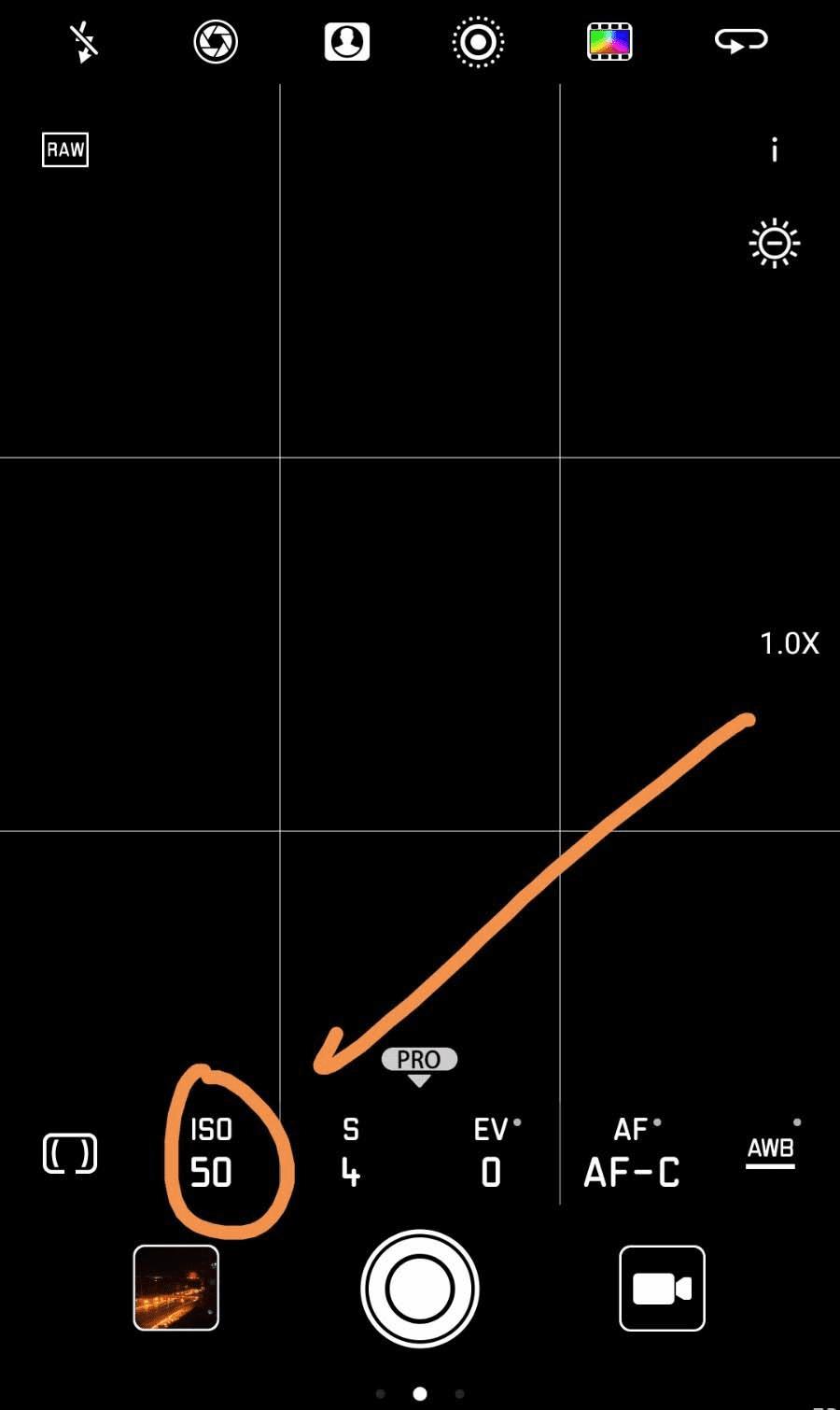Adjust the EV exposure compensation
The width and height of the screenshot is (840, 1410).
pos(492,1154)
